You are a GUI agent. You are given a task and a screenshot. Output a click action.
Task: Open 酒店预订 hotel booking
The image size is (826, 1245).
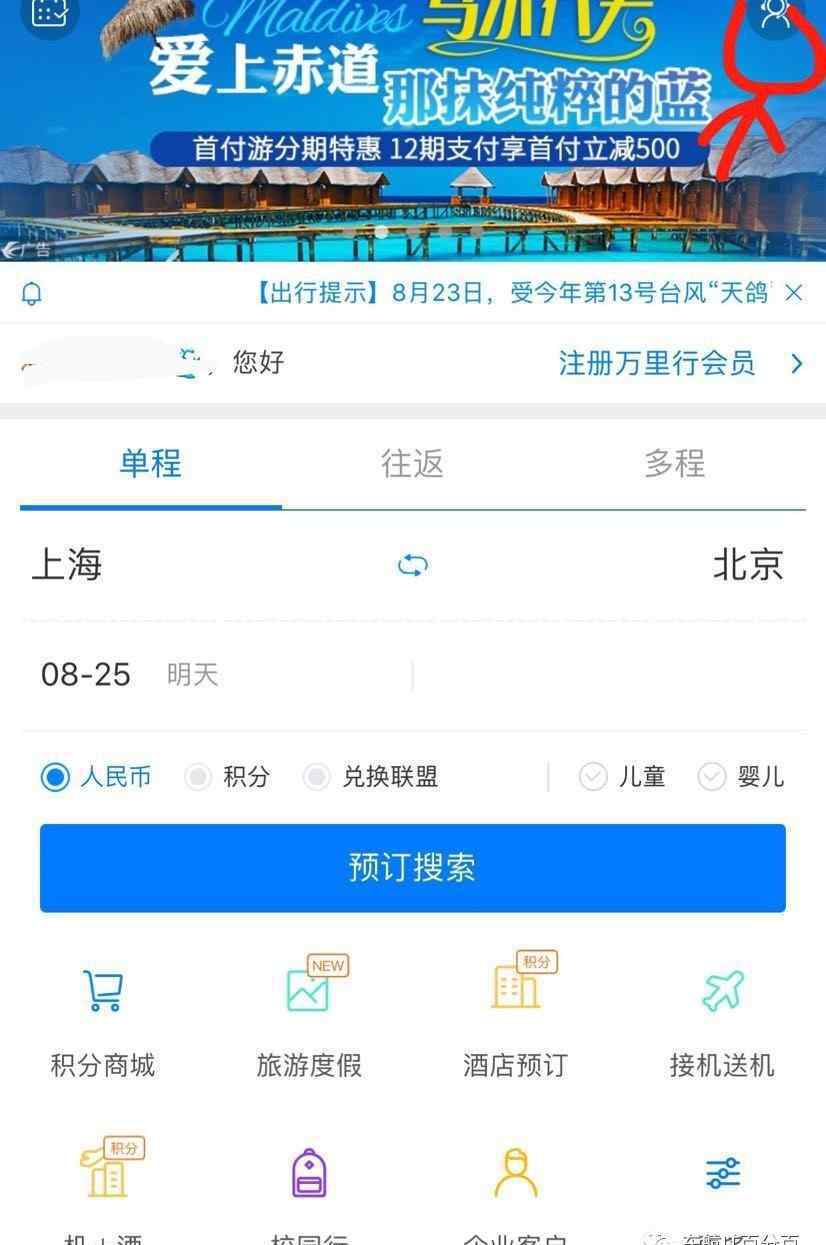(x=516, y=1020)
